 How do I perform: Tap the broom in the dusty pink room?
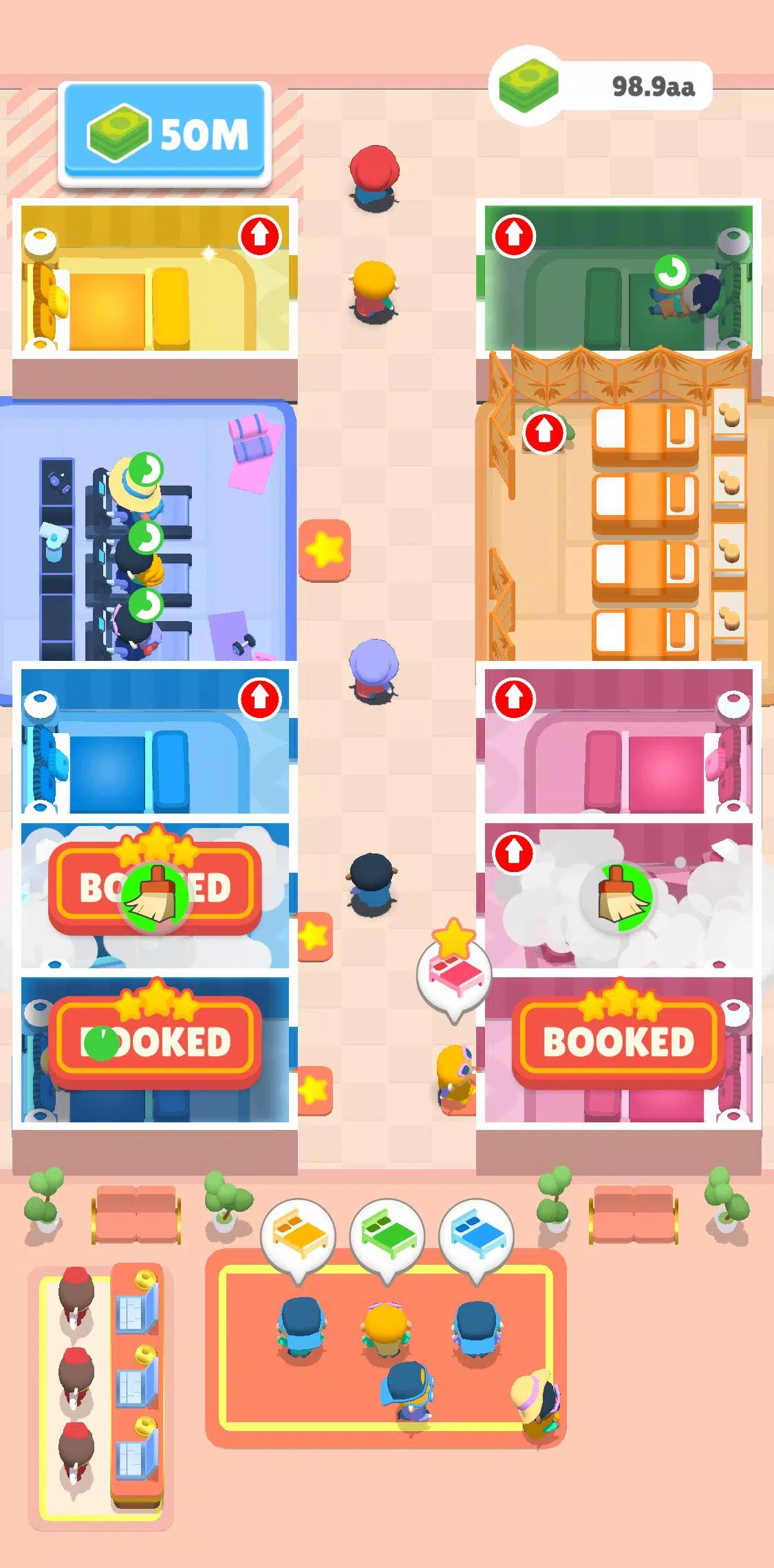(623, 896)
